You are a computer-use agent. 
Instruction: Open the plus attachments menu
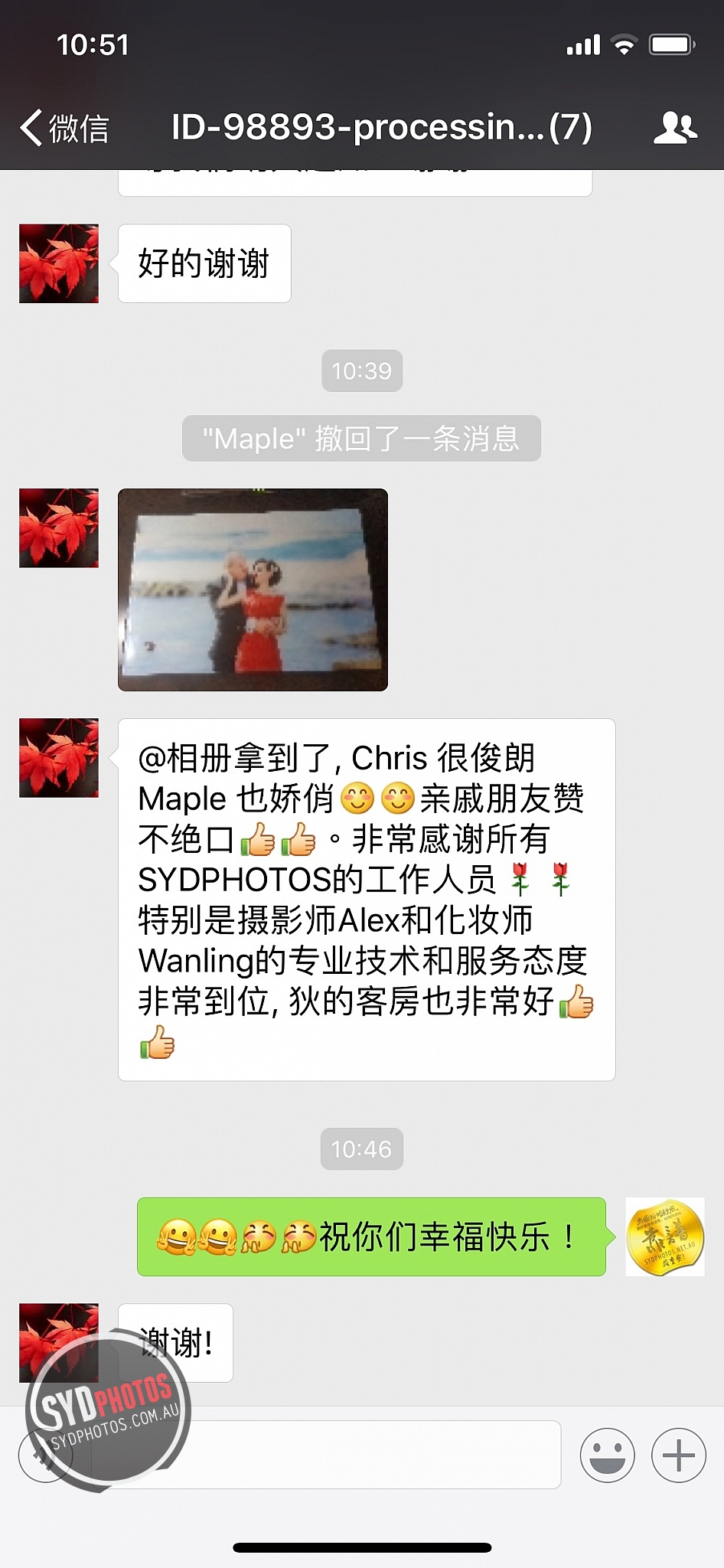pyautogui.click(x=679, y=1455)
